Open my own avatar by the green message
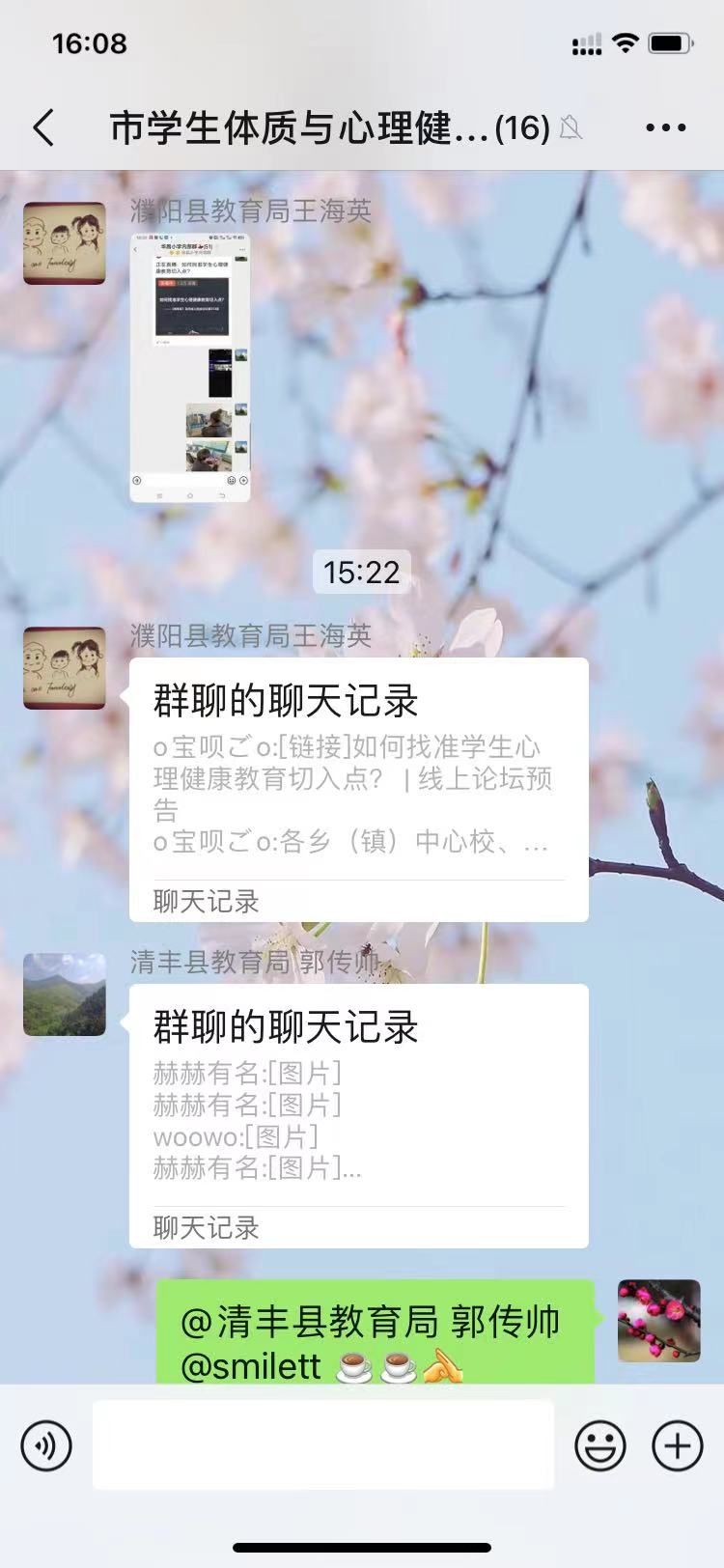Viewport: 724px width, 1568px height. 659,1321
